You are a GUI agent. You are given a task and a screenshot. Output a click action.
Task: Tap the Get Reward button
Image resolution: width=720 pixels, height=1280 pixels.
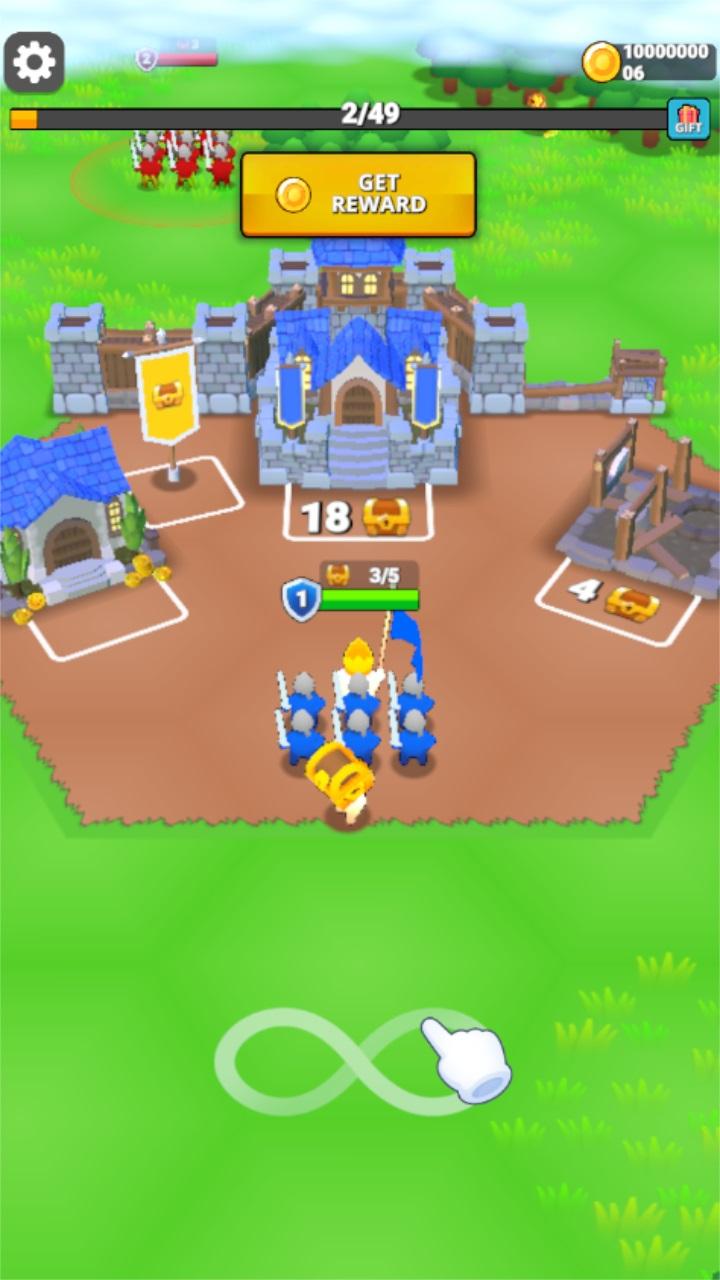pyautogui.click(x=358, y=194)
